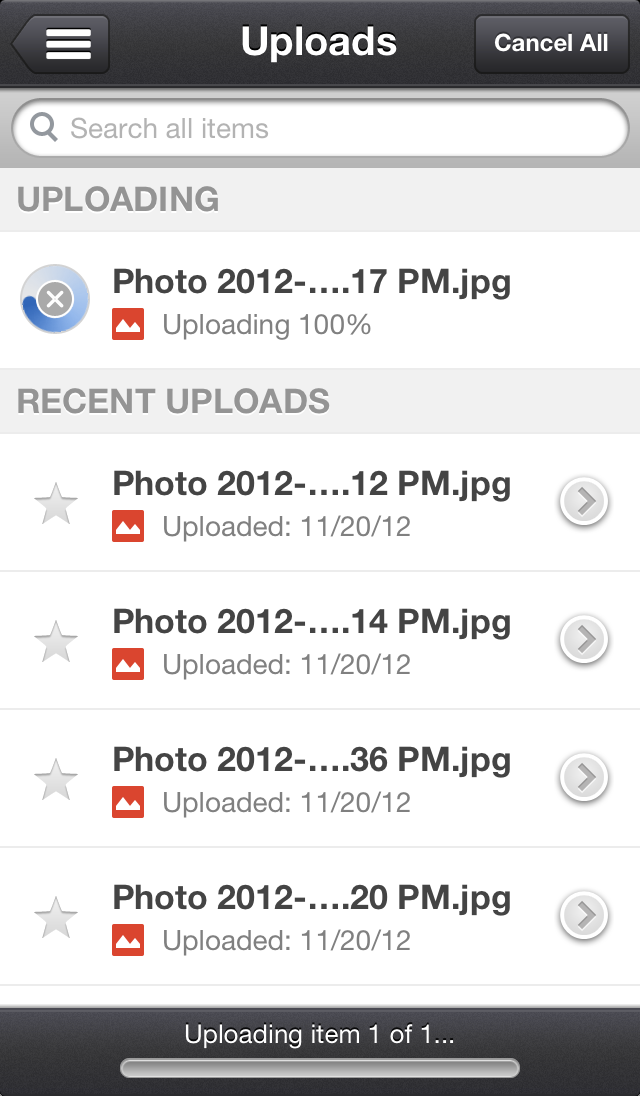Open details arrow for 12 PM.jpg photo
The width and height of the screenshot is (640, 1096).
584,502
